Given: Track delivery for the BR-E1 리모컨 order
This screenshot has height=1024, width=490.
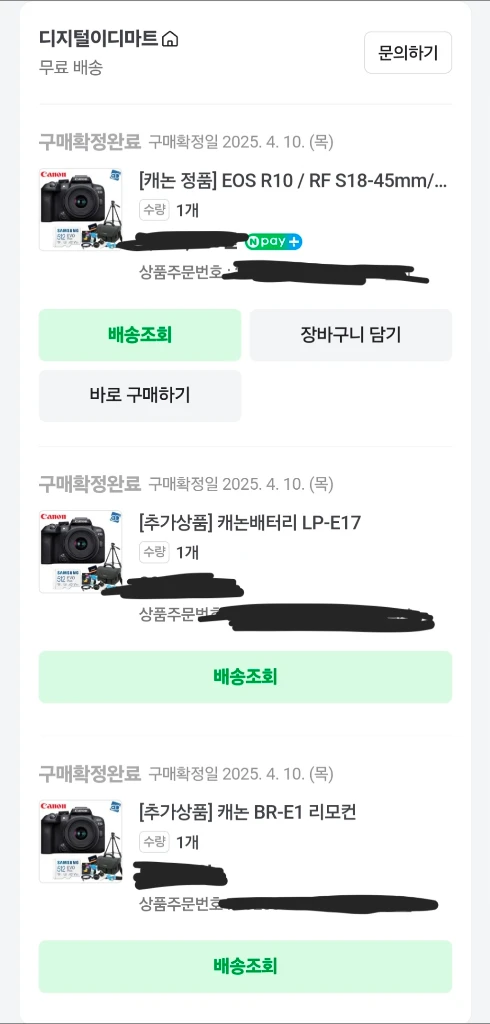Looking at the screenshot, I should [245, 967].
